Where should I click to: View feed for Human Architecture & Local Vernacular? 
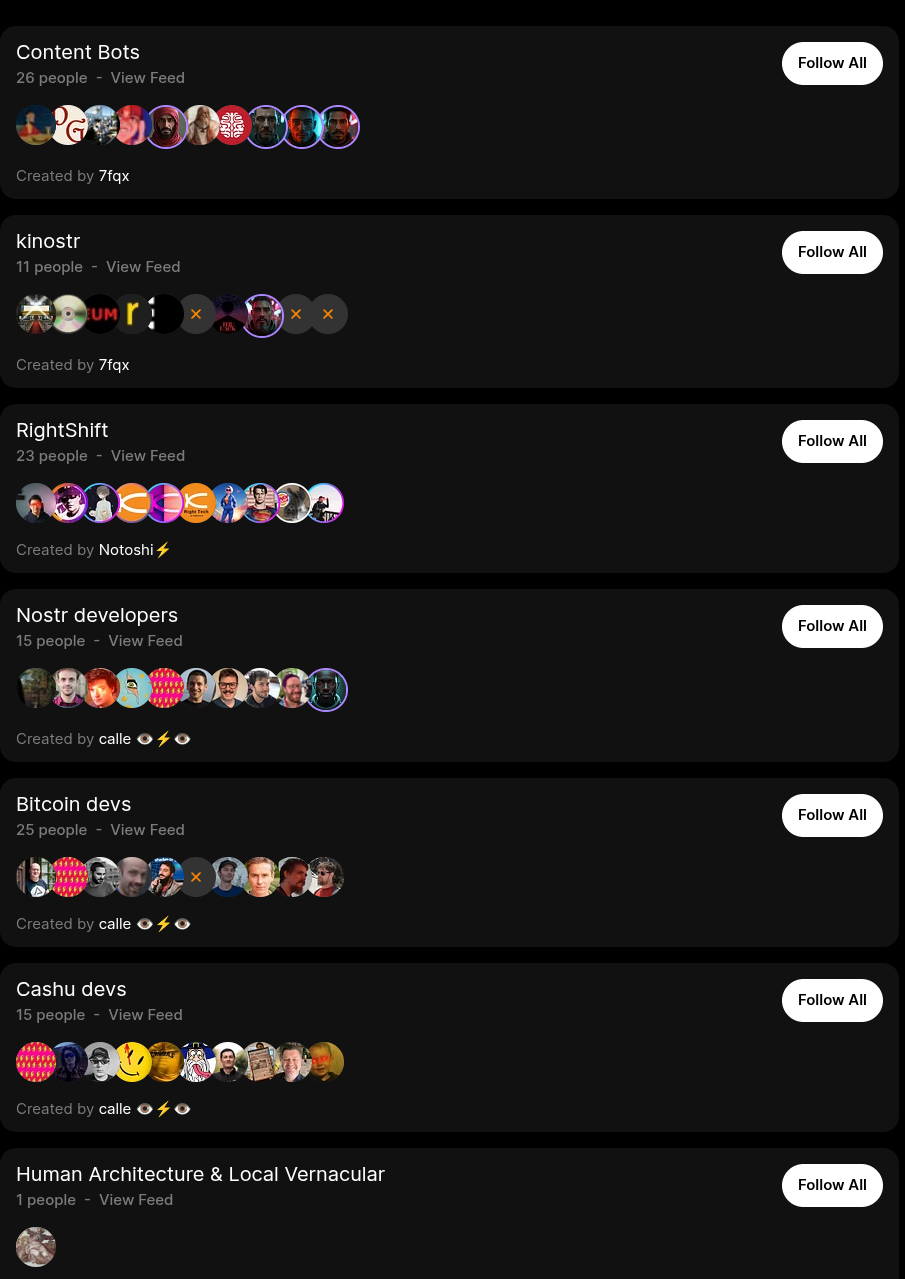(136, 1200)
